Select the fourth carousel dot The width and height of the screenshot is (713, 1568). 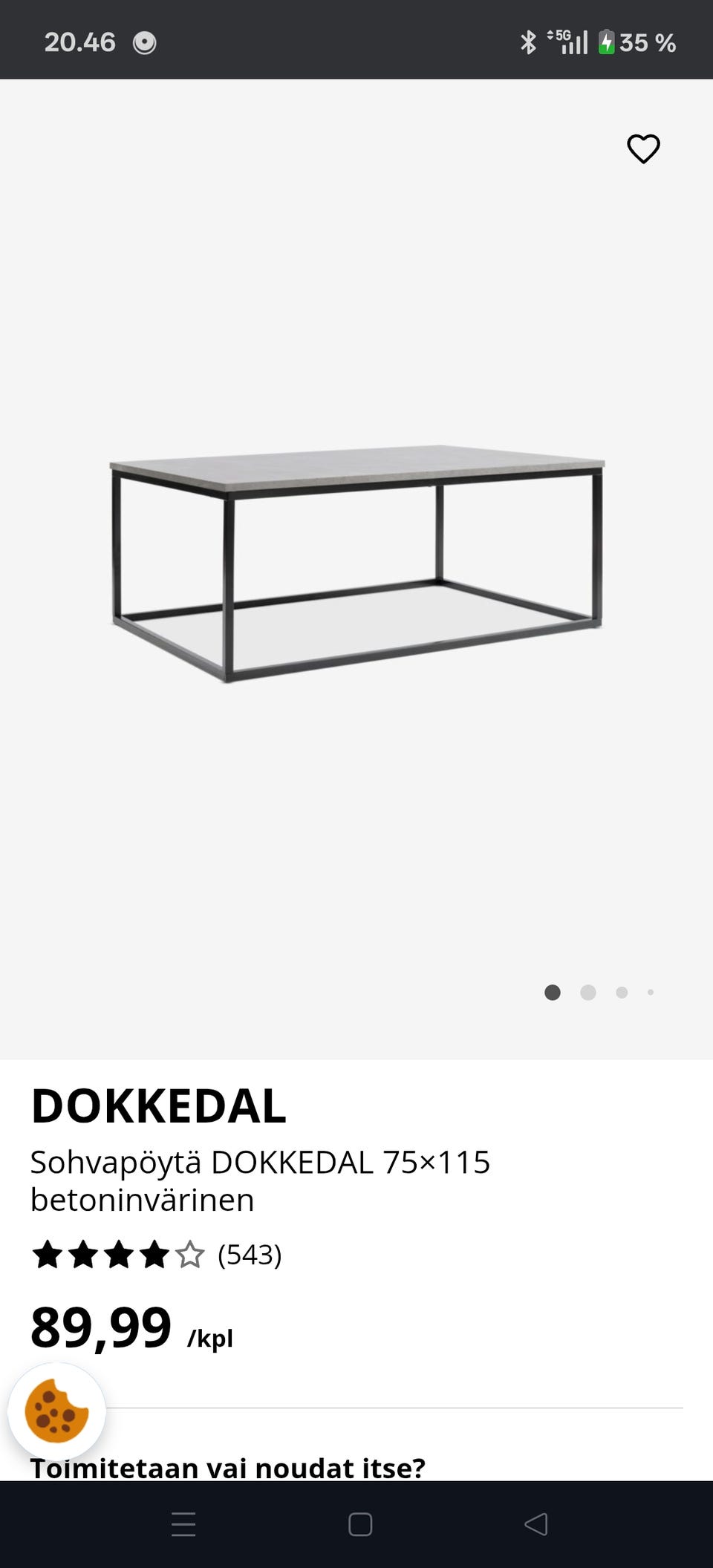[x=650, y=993]
